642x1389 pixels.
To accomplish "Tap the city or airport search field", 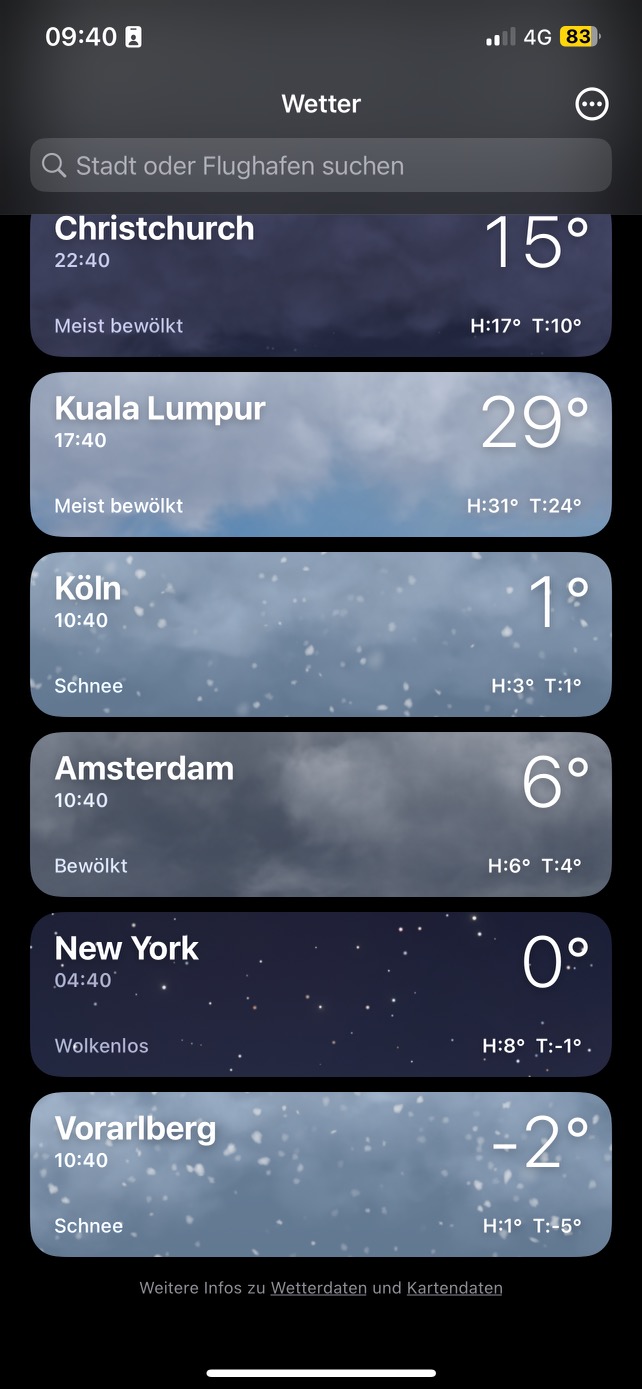I will click(320, 166).
